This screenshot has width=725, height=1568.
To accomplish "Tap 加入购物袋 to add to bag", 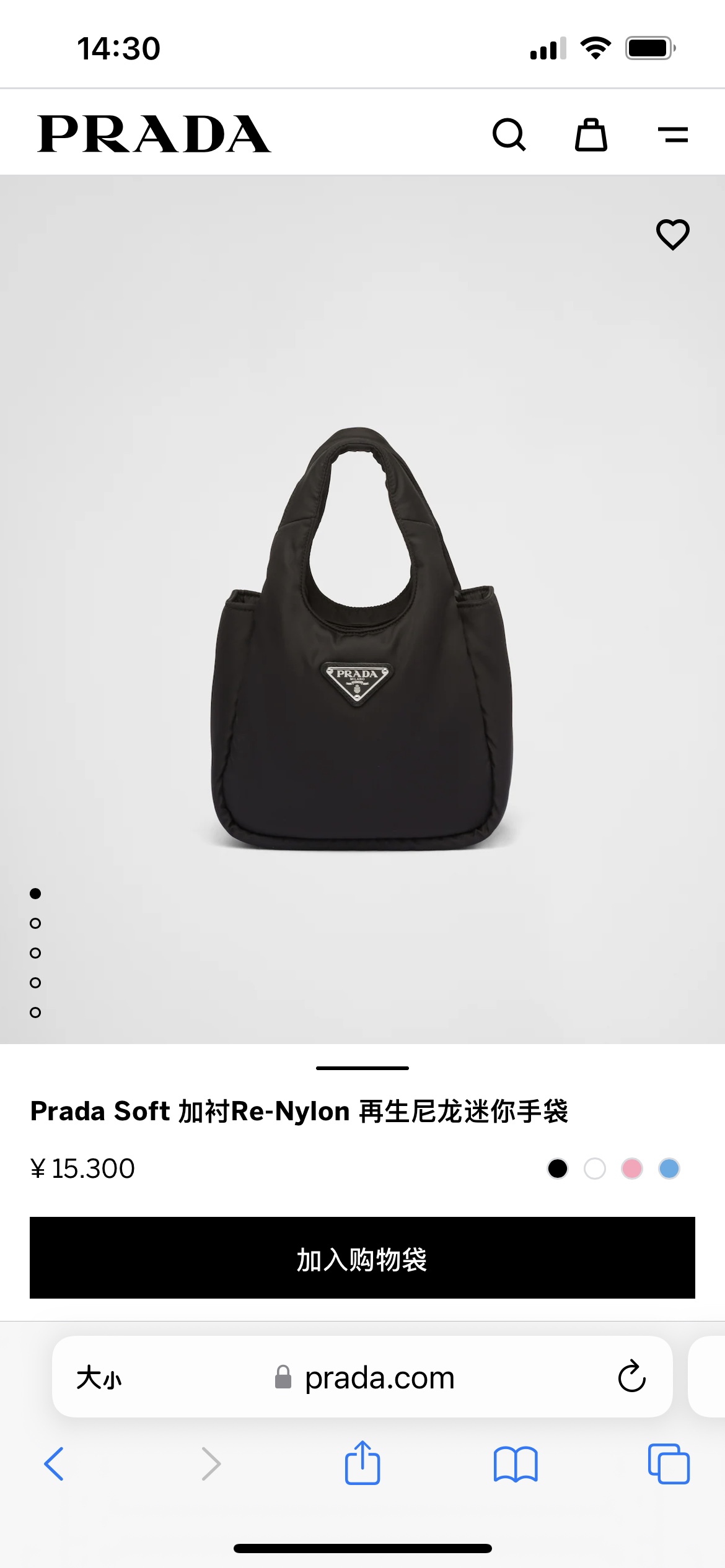I will 362,1258.
